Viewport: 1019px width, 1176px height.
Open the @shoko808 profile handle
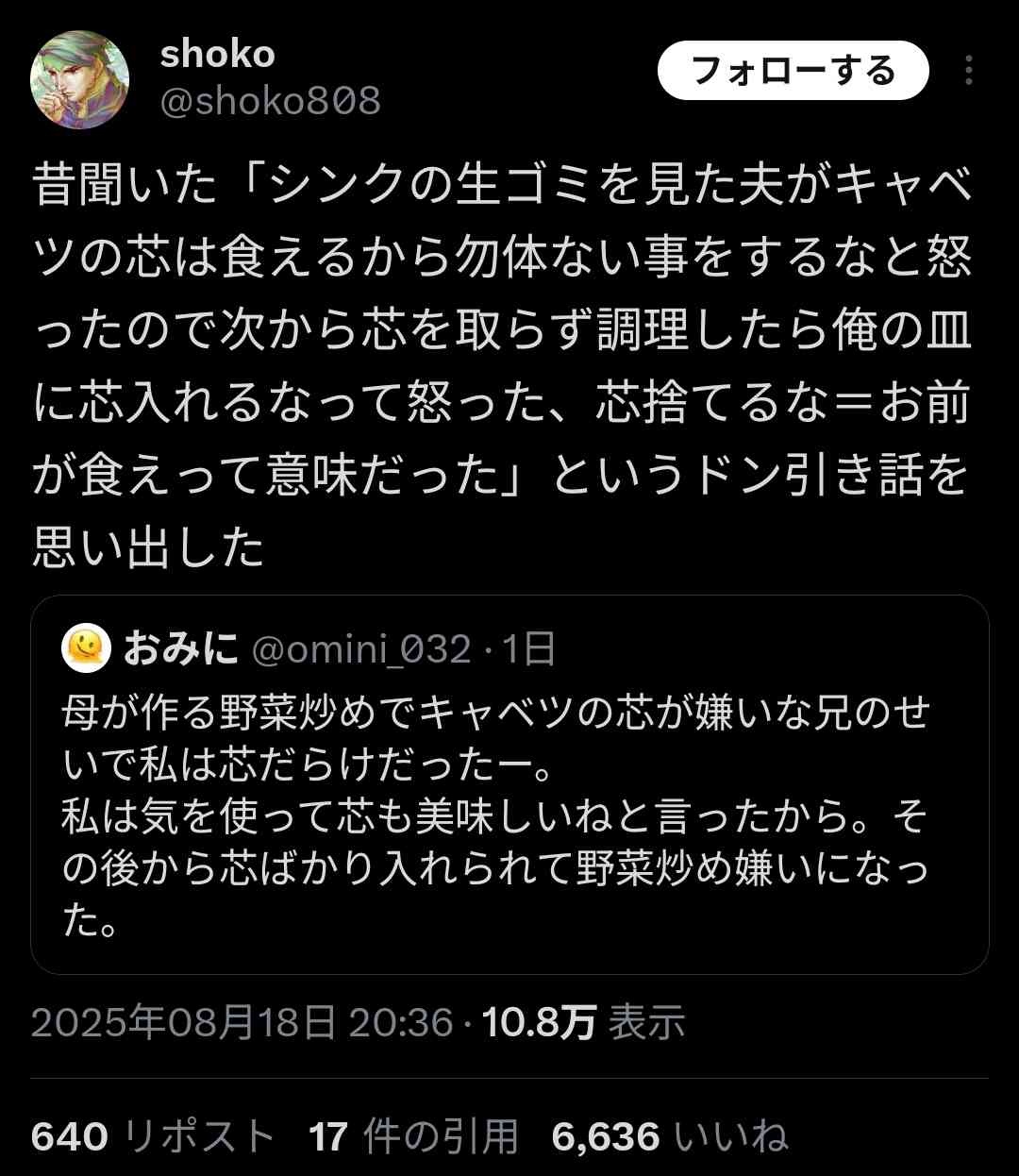click(x=270, y=101)
